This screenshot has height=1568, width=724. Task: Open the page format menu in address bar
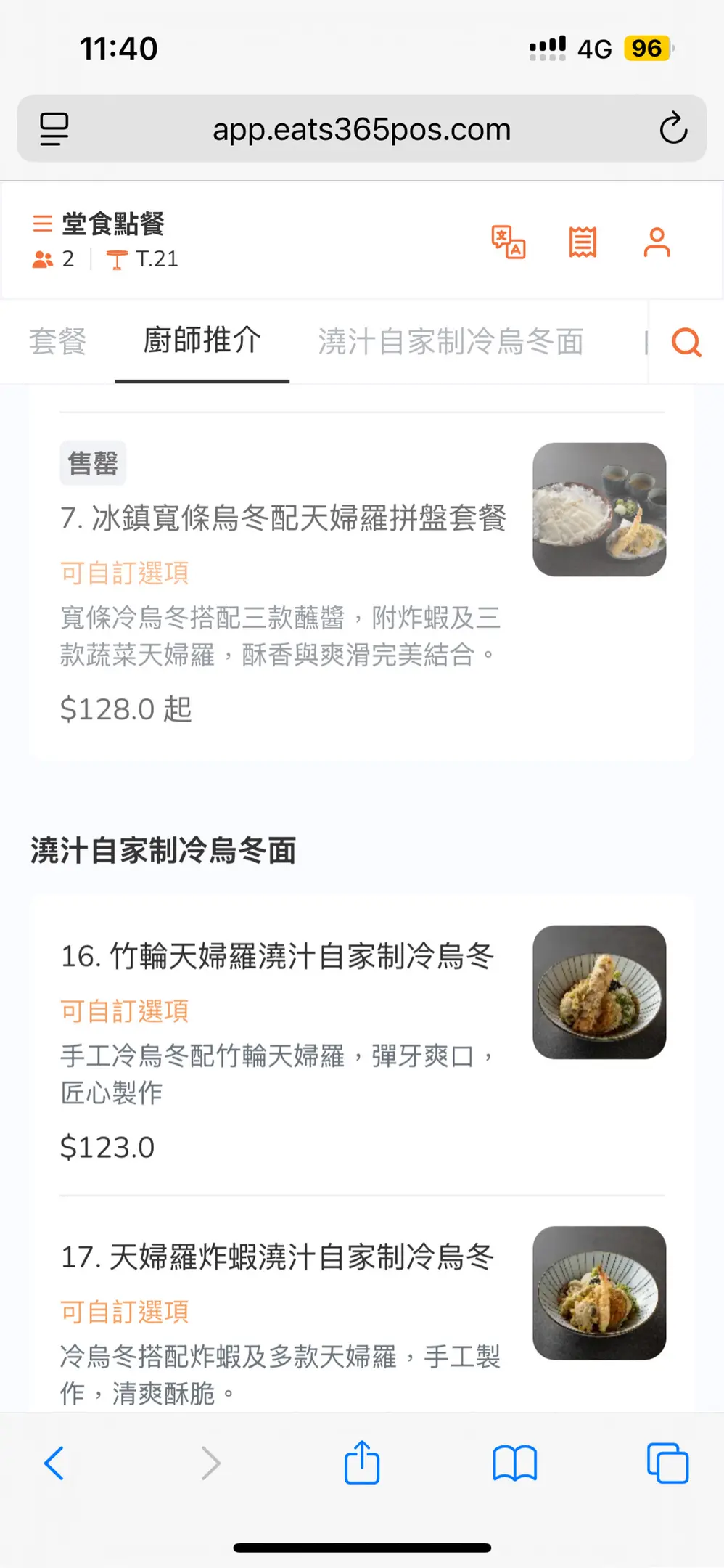[54, 128]
